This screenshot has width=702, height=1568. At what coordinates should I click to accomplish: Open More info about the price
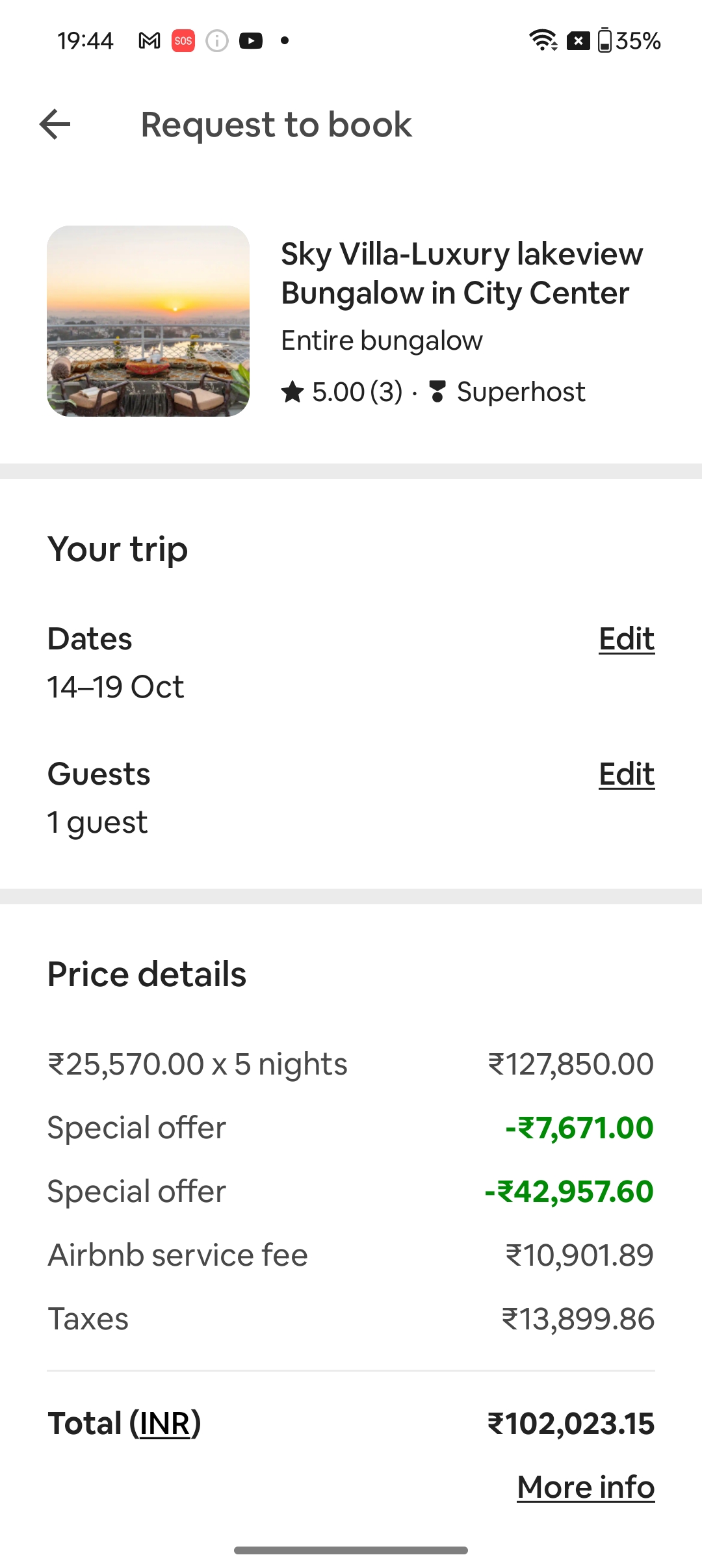[586, 1487]
